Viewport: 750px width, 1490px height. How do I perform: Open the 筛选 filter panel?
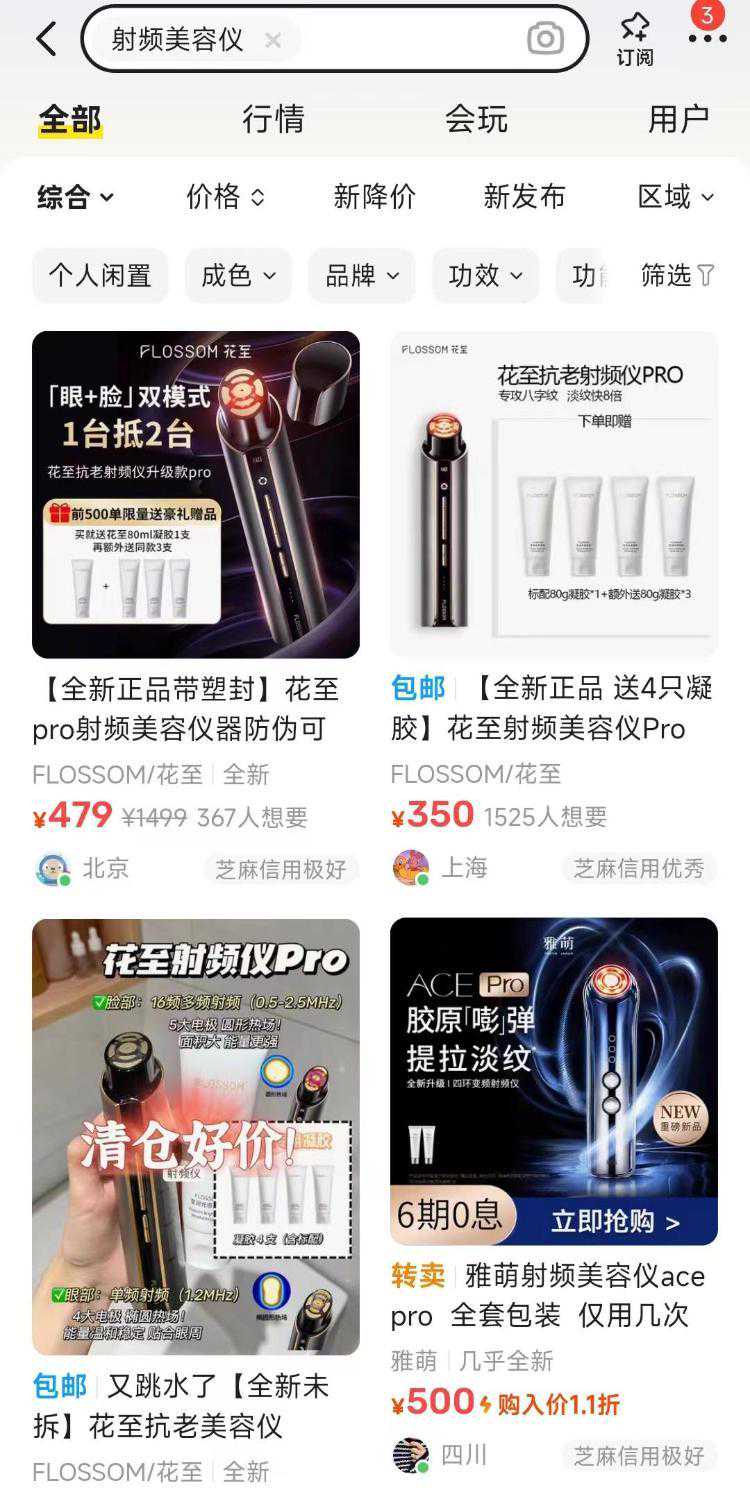pos(677,276)
